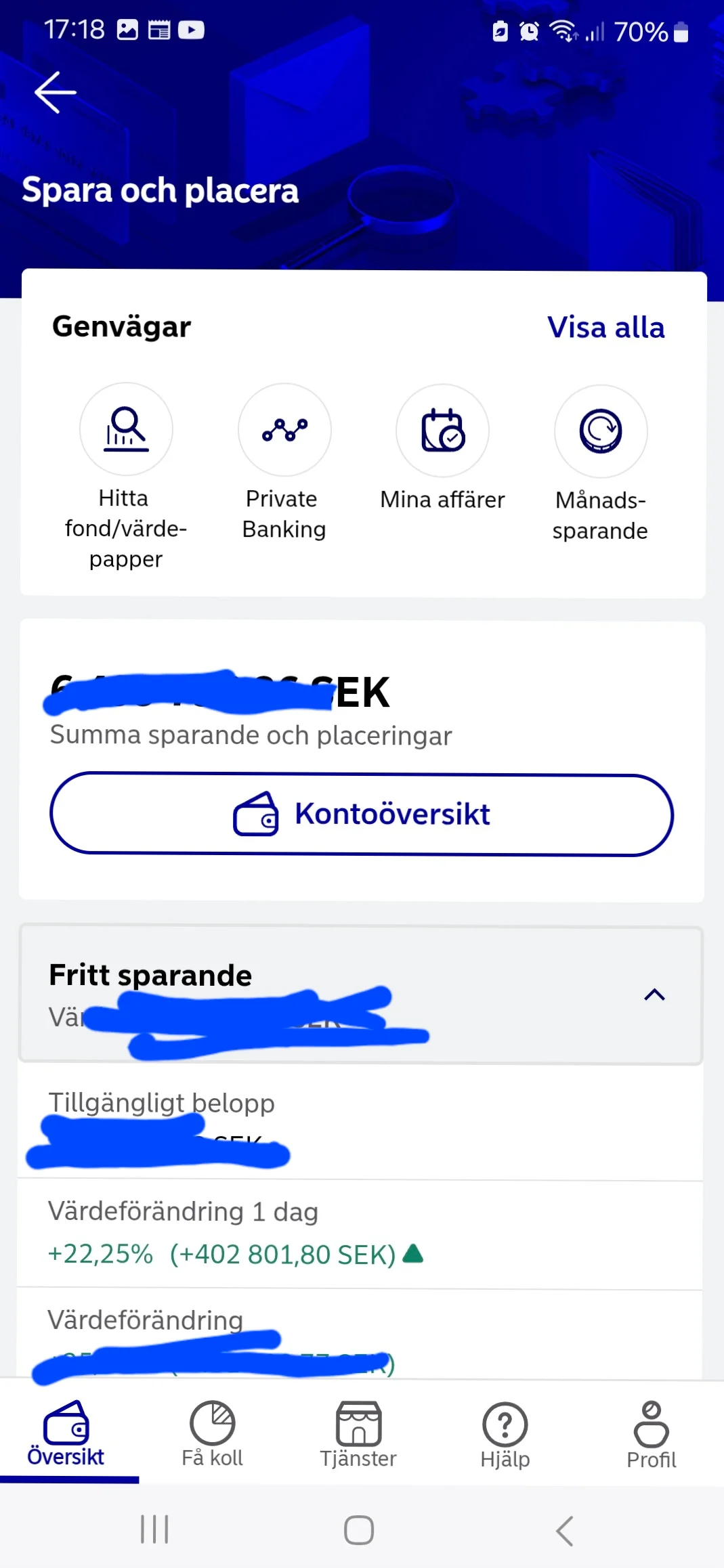Screen dimensions: 724x1568
Task: Collapse the Fritt sparande section
Action: pos(654,995)
